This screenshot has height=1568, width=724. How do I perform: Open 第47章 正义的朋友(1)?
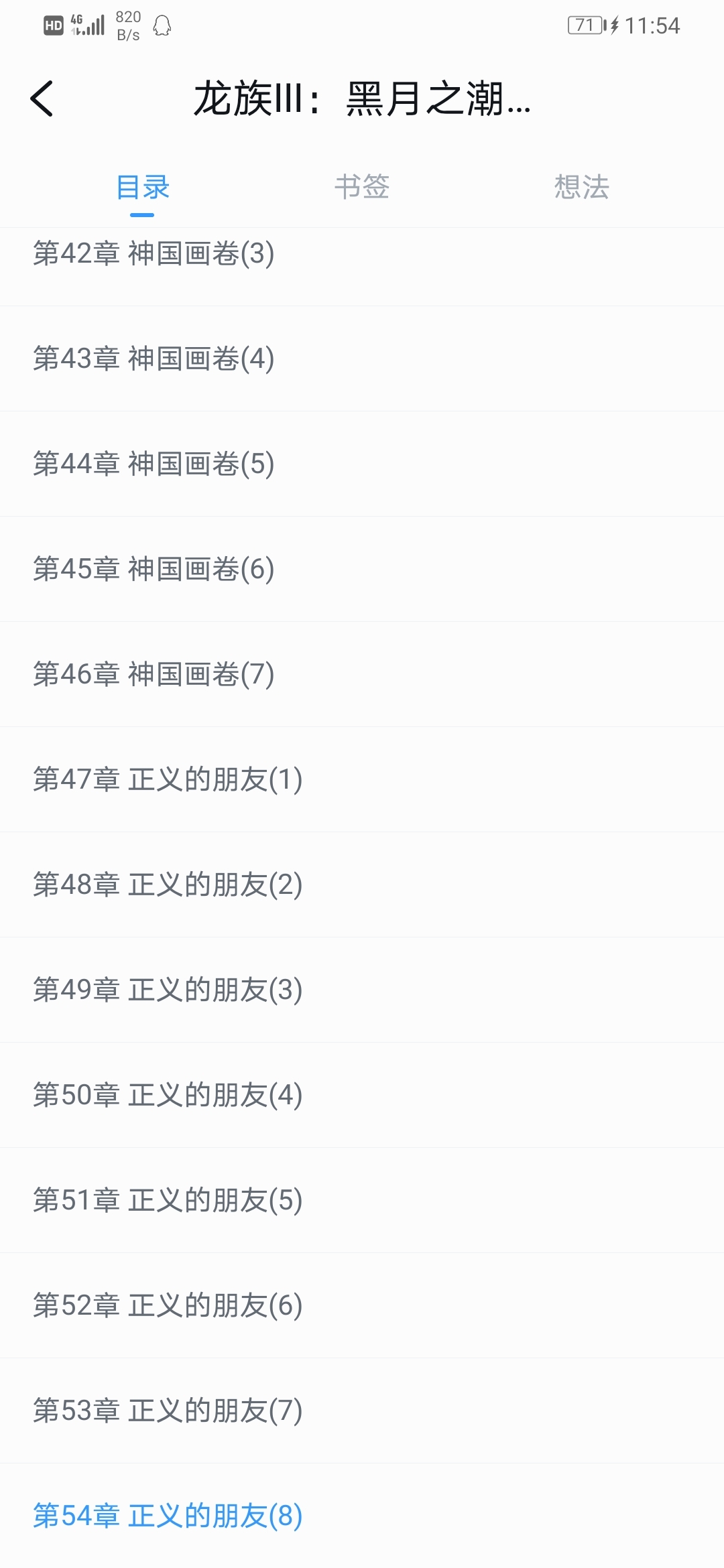coord(362,779)
